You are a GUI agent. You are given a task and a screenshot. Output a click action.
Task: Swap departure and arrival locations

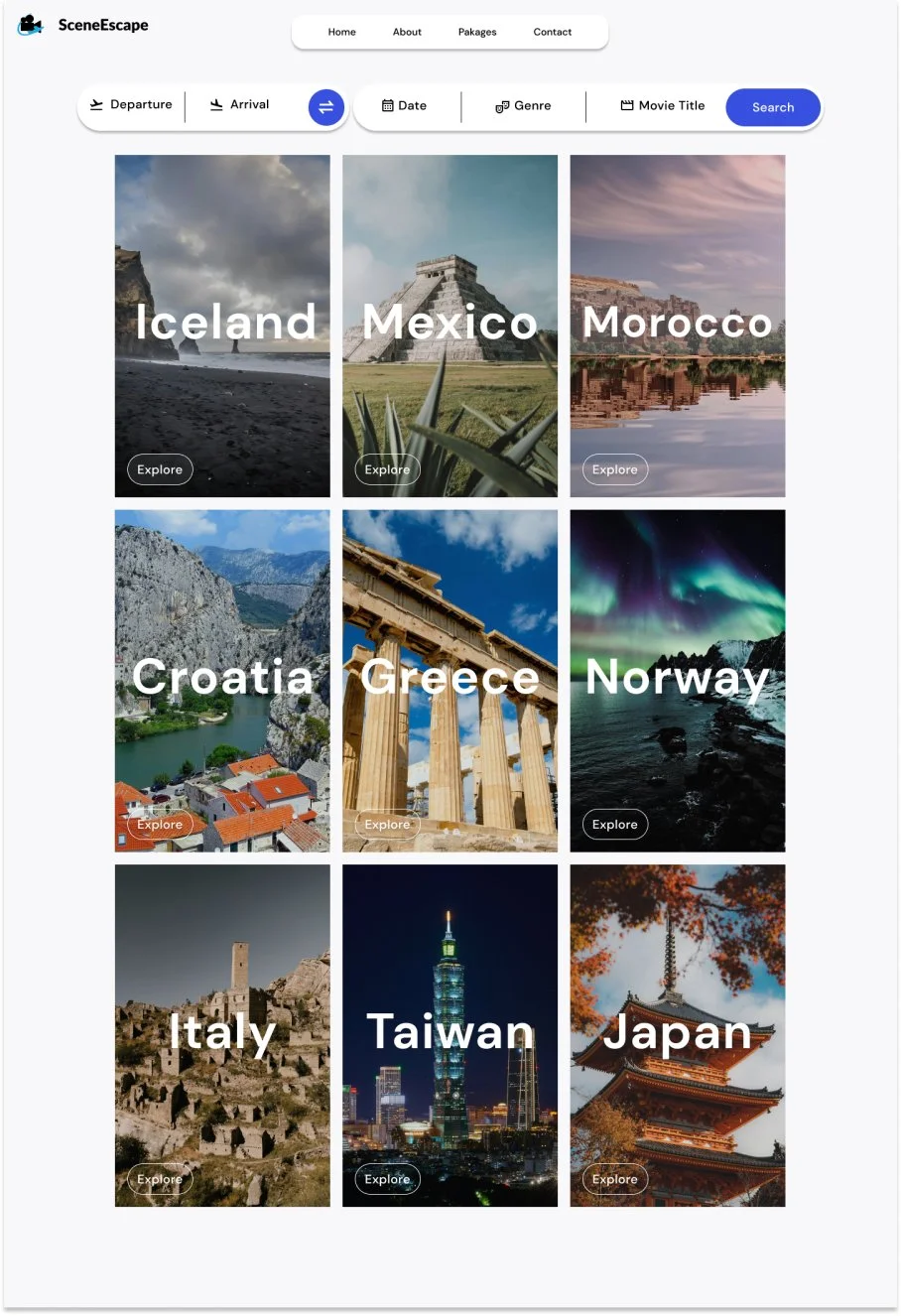tap(325, 107)
